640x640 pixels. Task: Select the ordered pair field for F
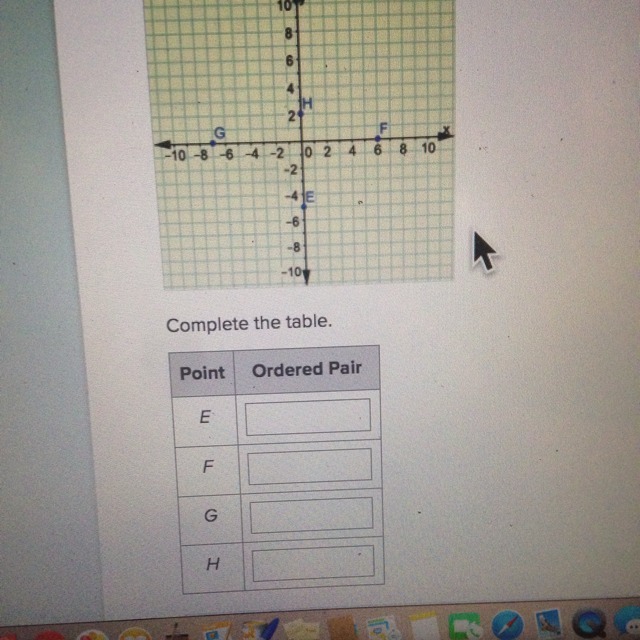[310, 466]
